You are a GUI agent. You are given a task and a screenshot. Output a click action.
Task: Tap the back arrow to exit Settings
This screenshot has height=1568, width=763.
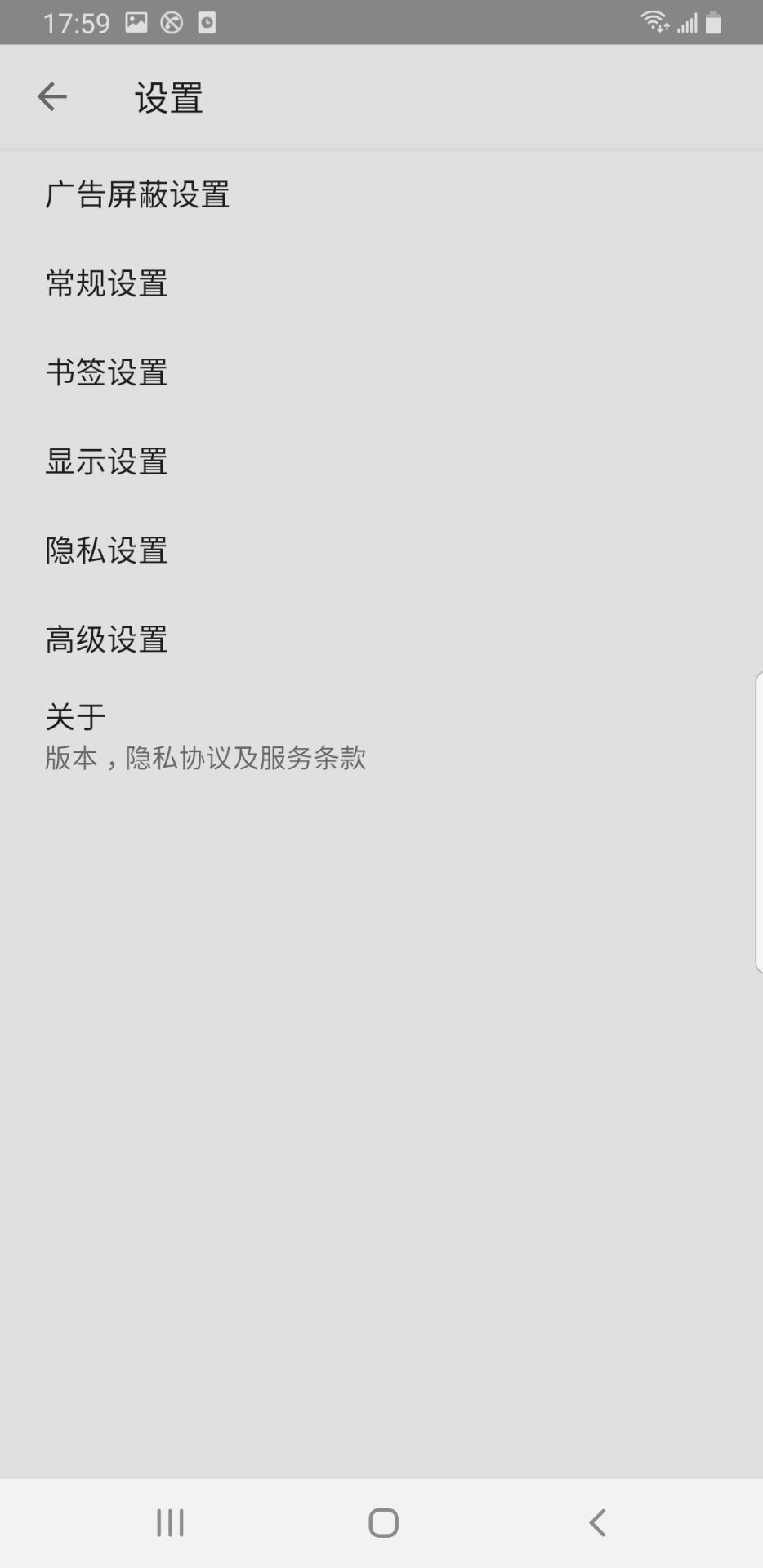(51, 96)
